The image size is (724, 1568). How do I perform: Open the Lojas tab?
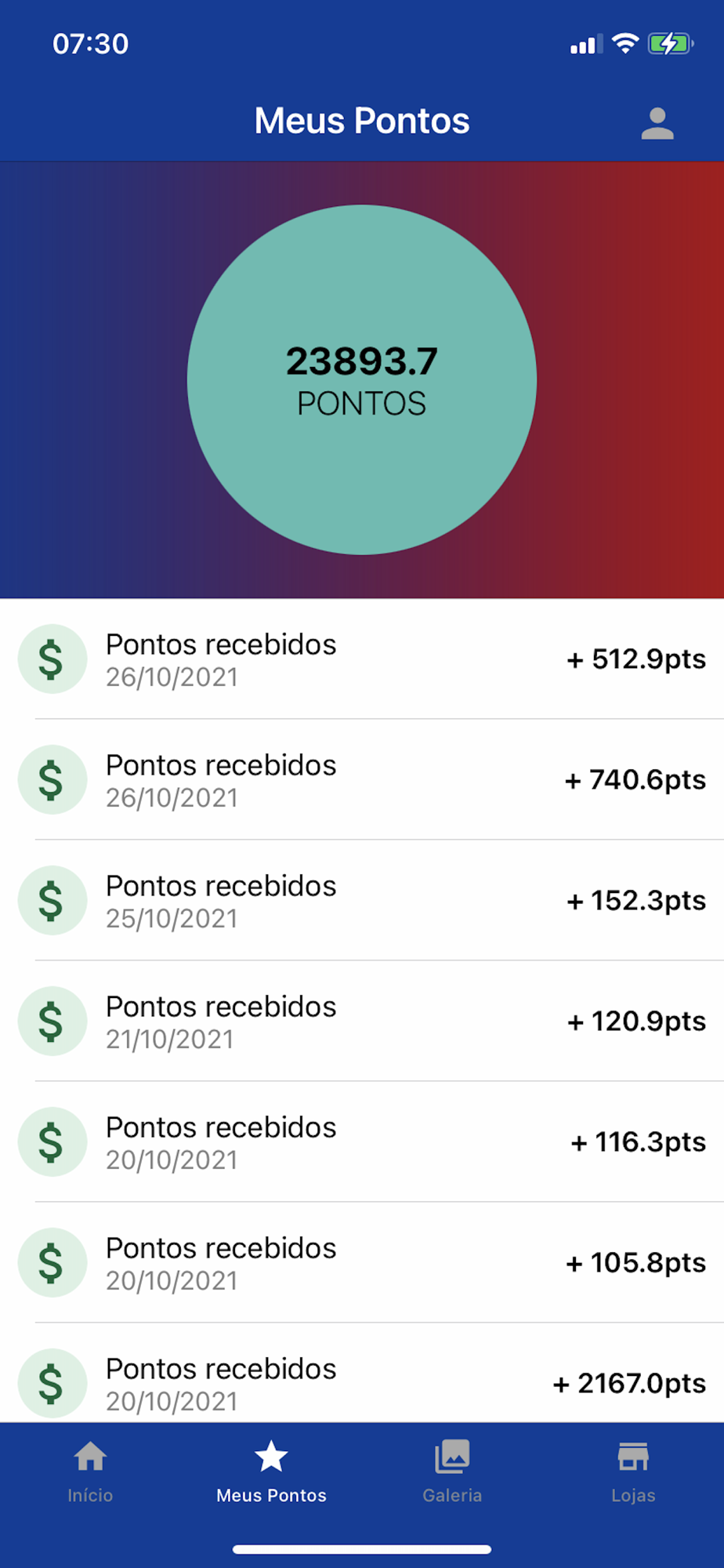point(633,1472)
